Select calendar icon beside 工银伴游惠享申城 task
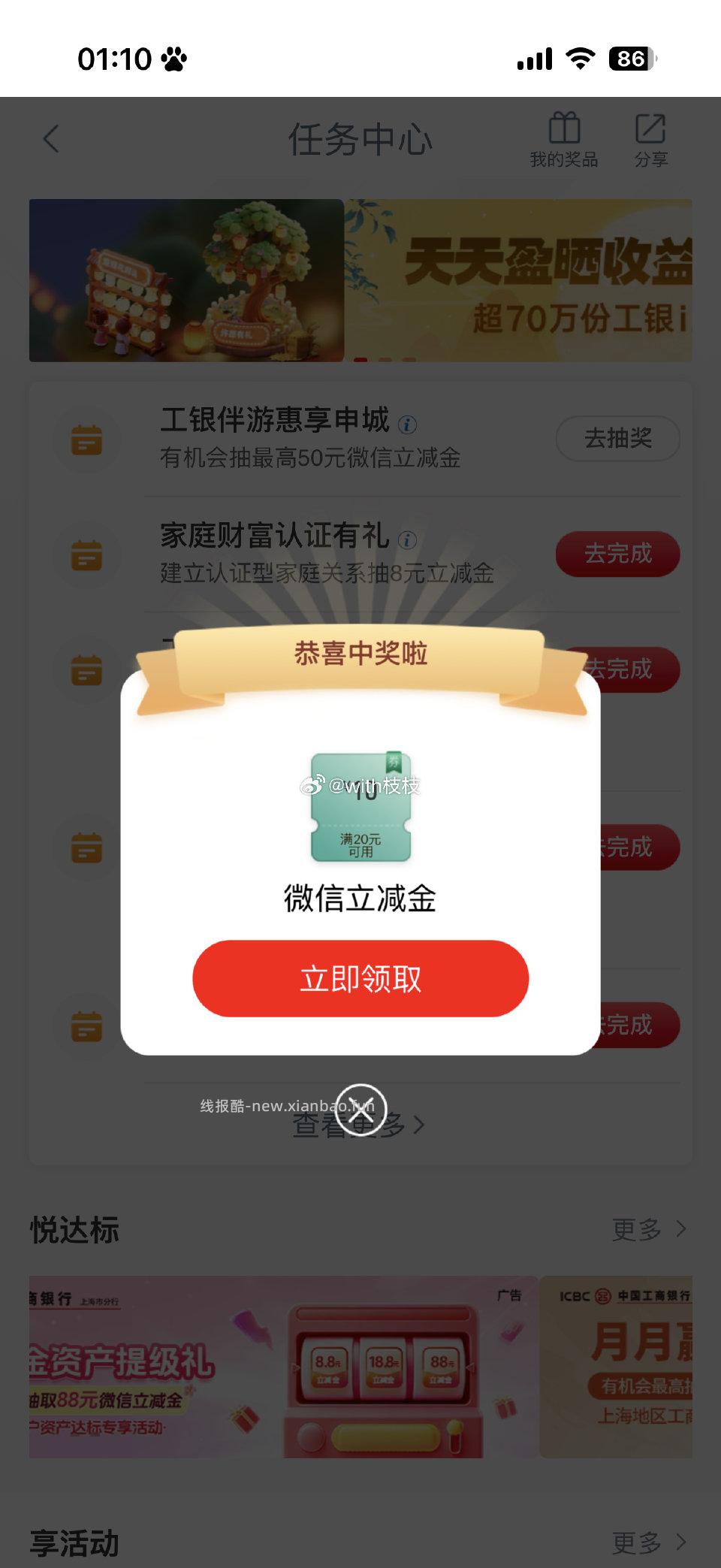The height and width of the screenshot is (1568, 721). click(x=86, y=440)
